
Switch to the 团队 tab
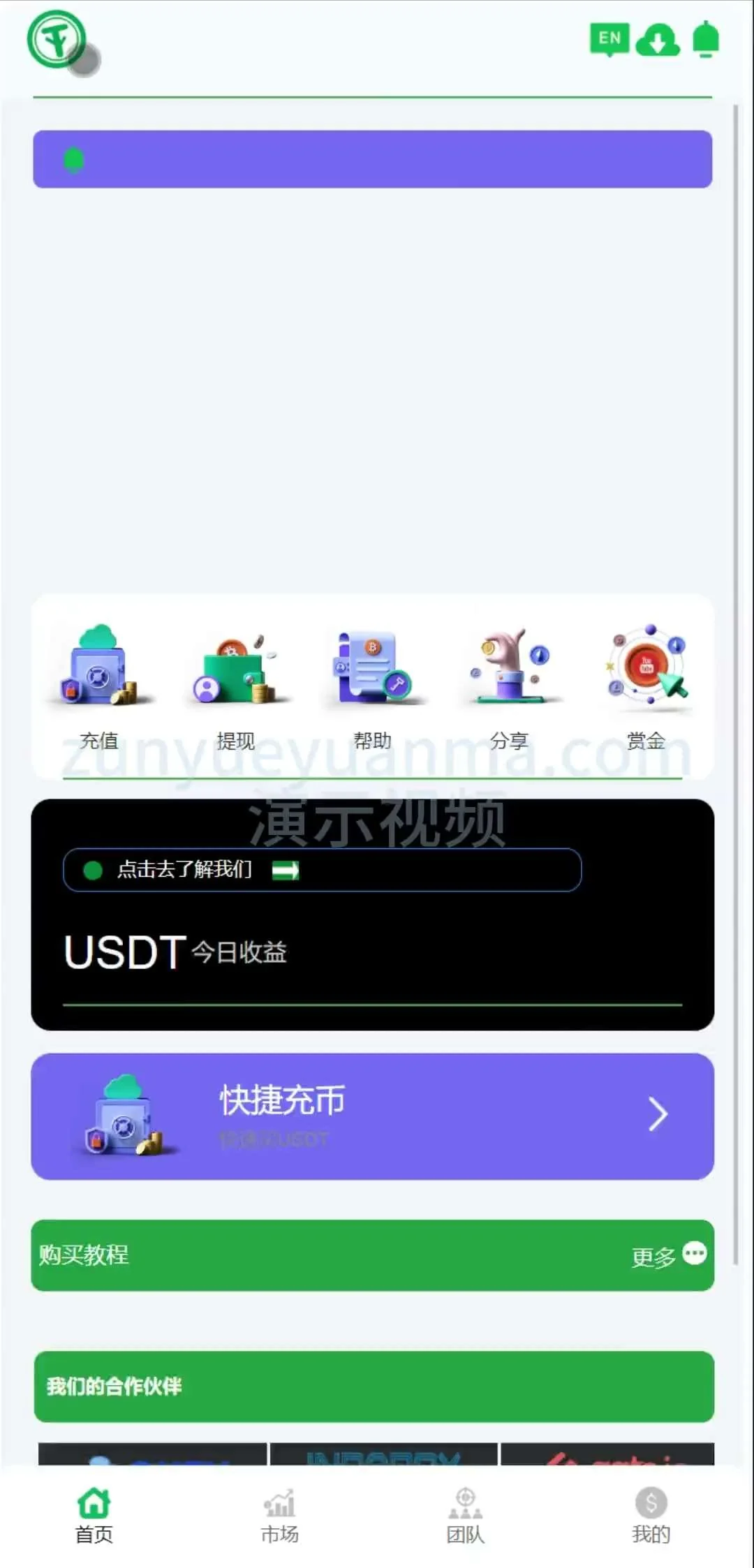coord(466,1515)
